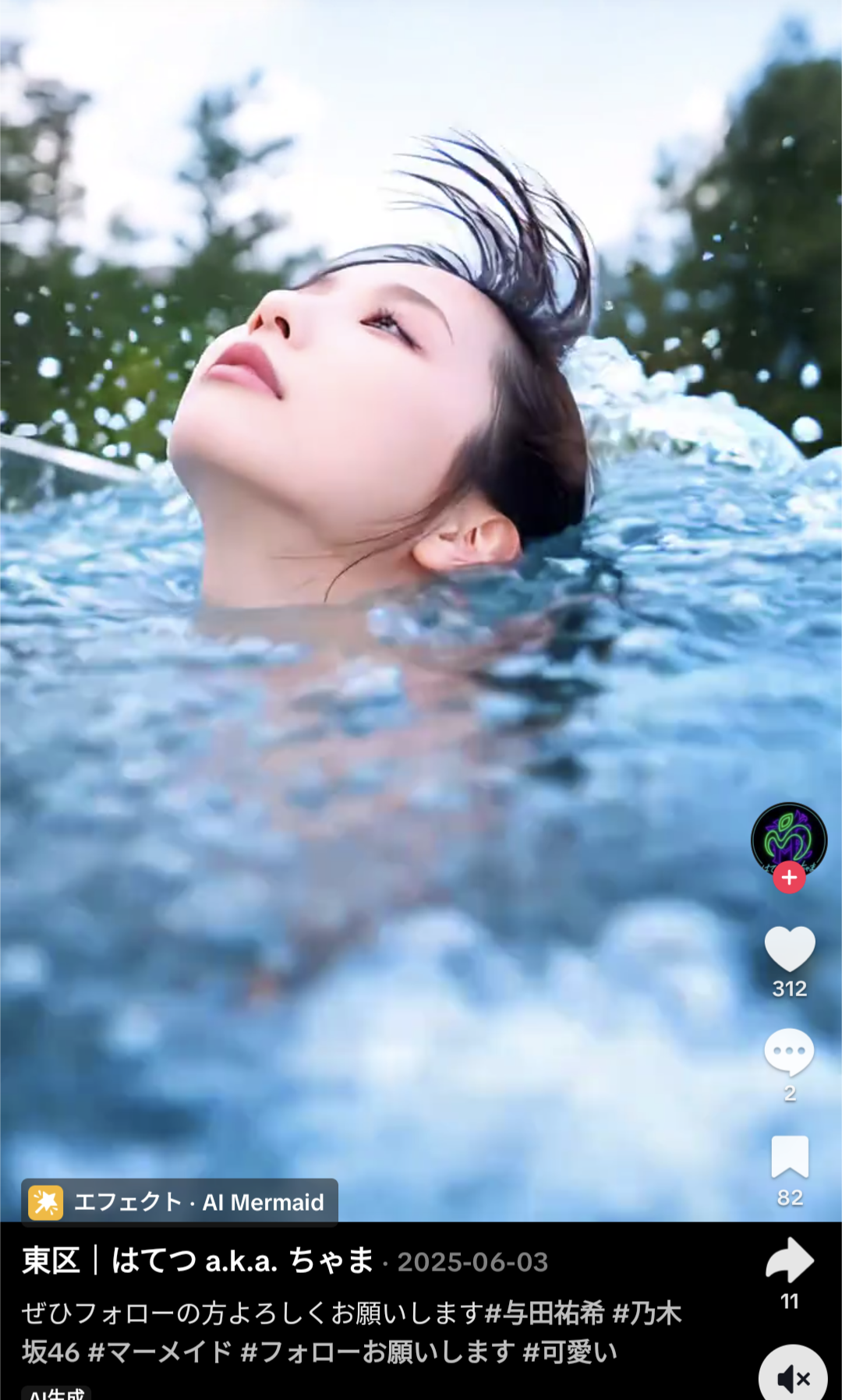Open the AI Mermaid effect chip

(180, 1202)
